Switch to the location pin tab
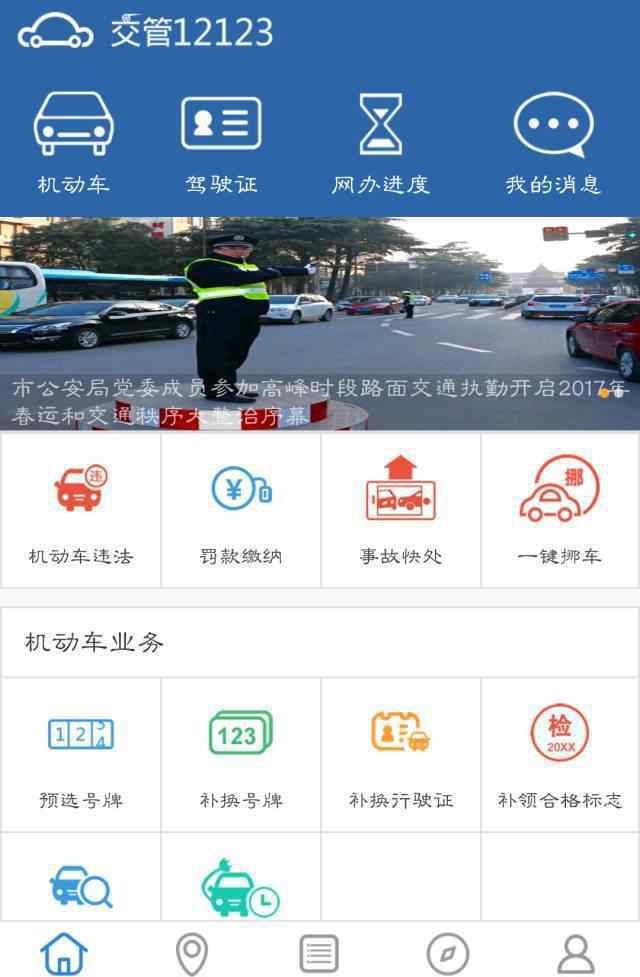The image size is (640, 977). [191, 951]
